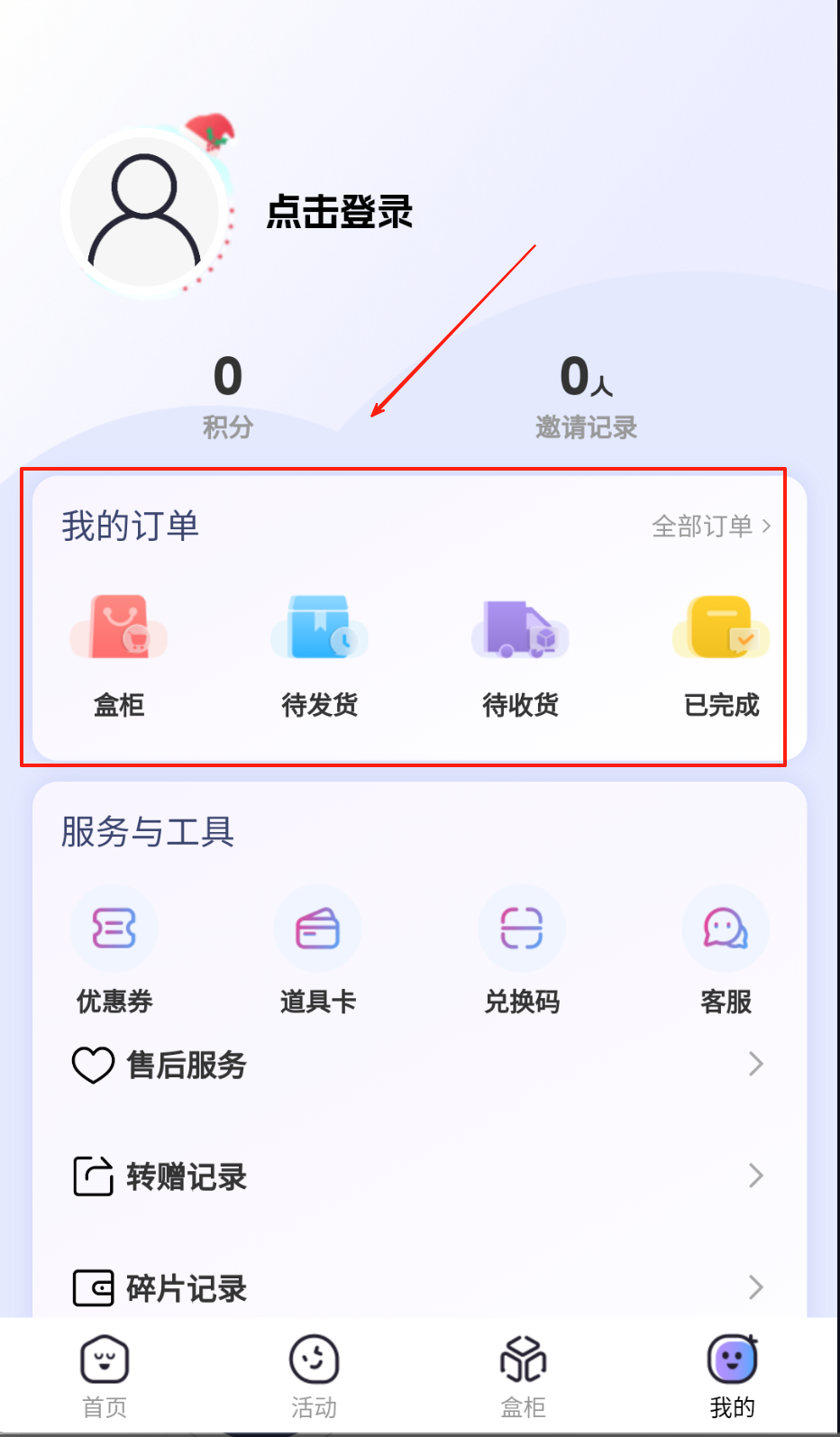Tap 点击登录 to log in
Screen dimensions: 840x1437
pos(339,212)
